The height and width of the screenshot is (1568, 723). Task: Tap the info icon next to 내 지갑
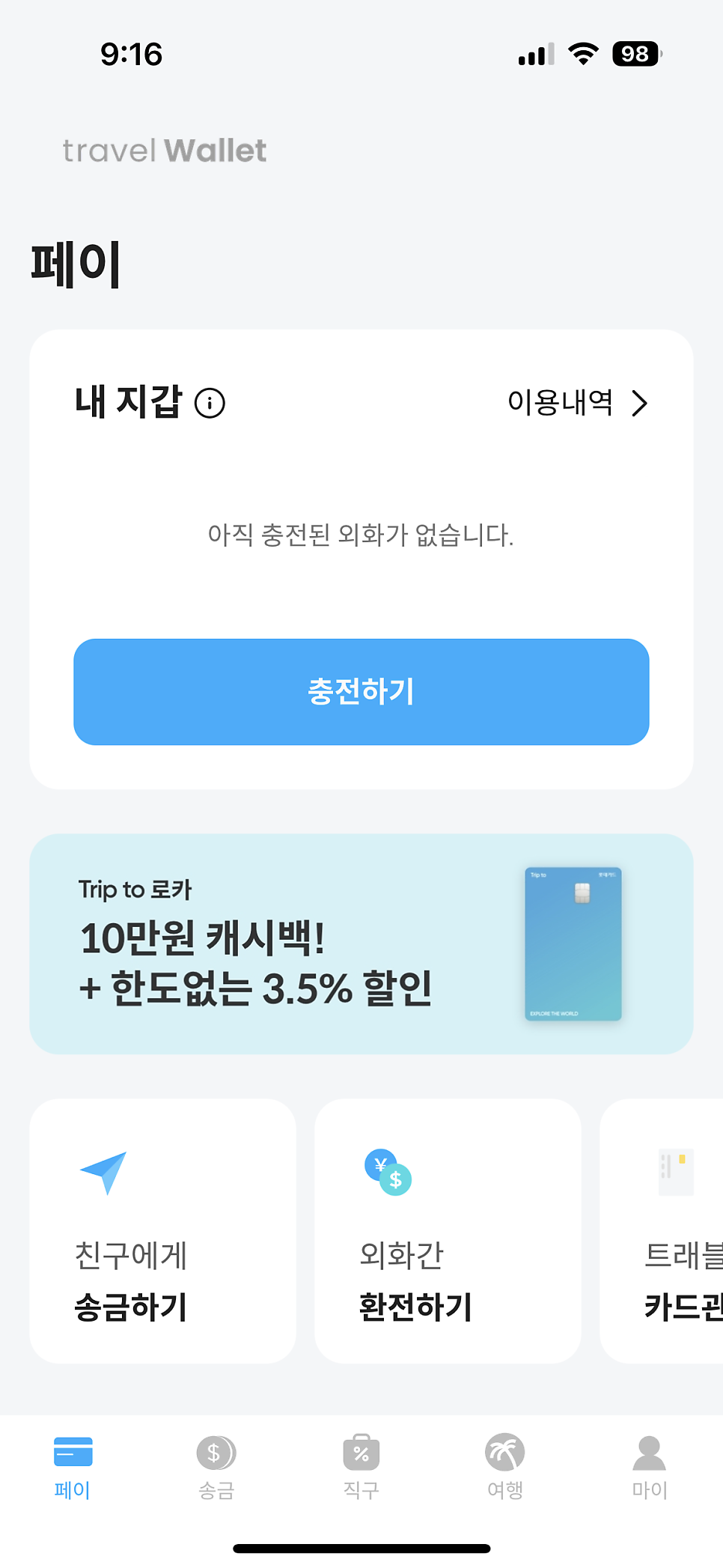point(210,403)
